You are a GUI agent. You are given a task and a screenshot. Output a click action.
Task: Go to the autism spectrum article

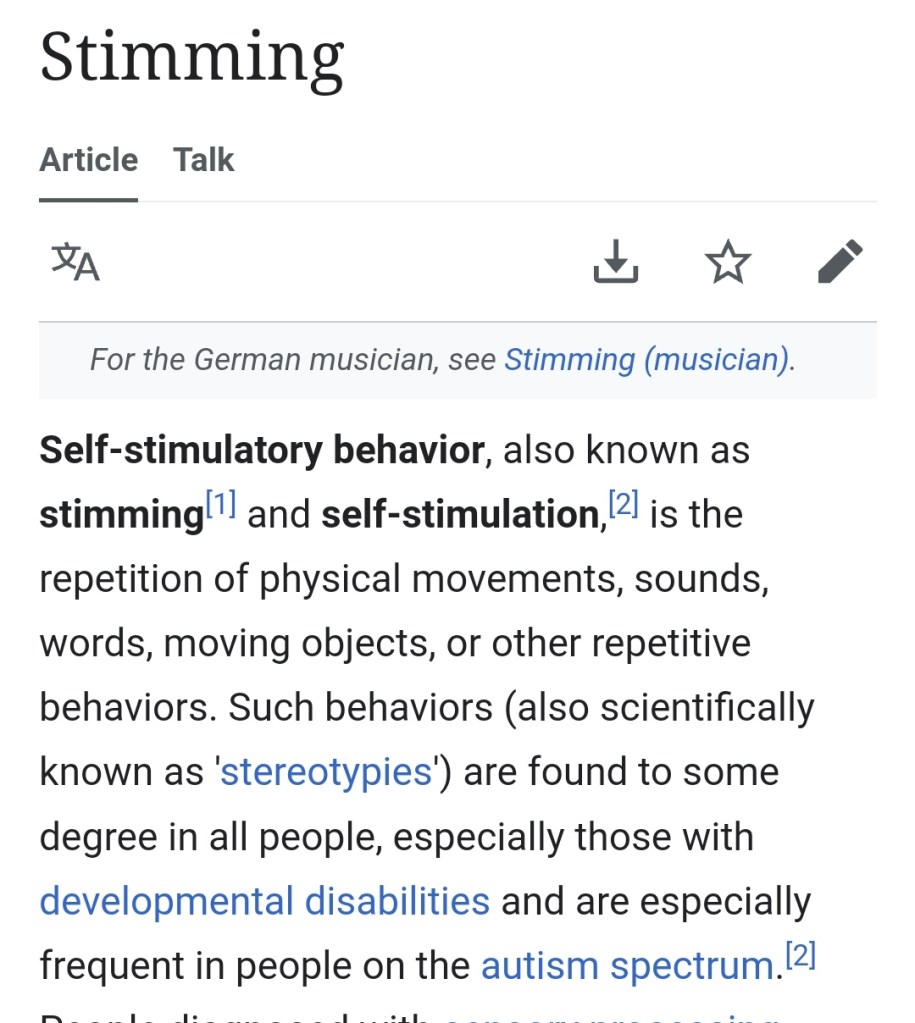coord(627,966)
